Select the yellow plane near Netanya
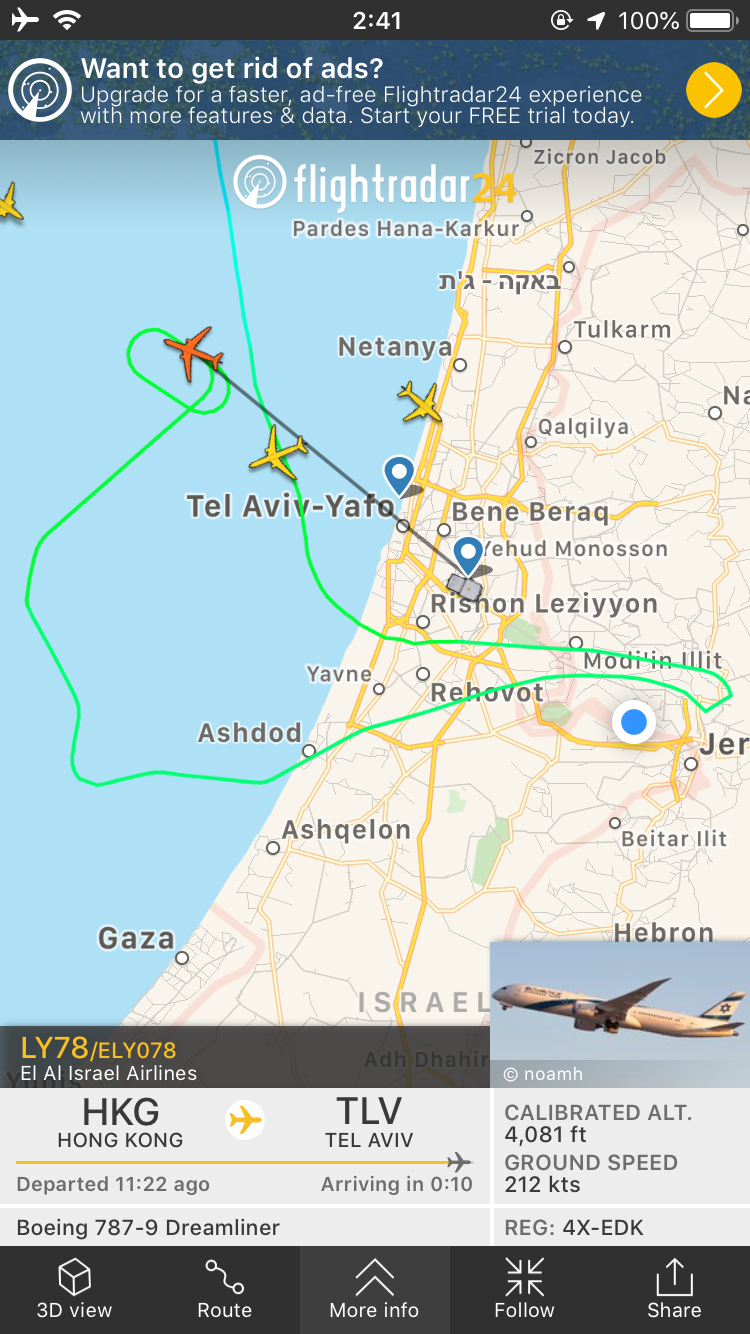Image resolution: width=750 pixels, height=1334 pixels. [x=421, y=402]
